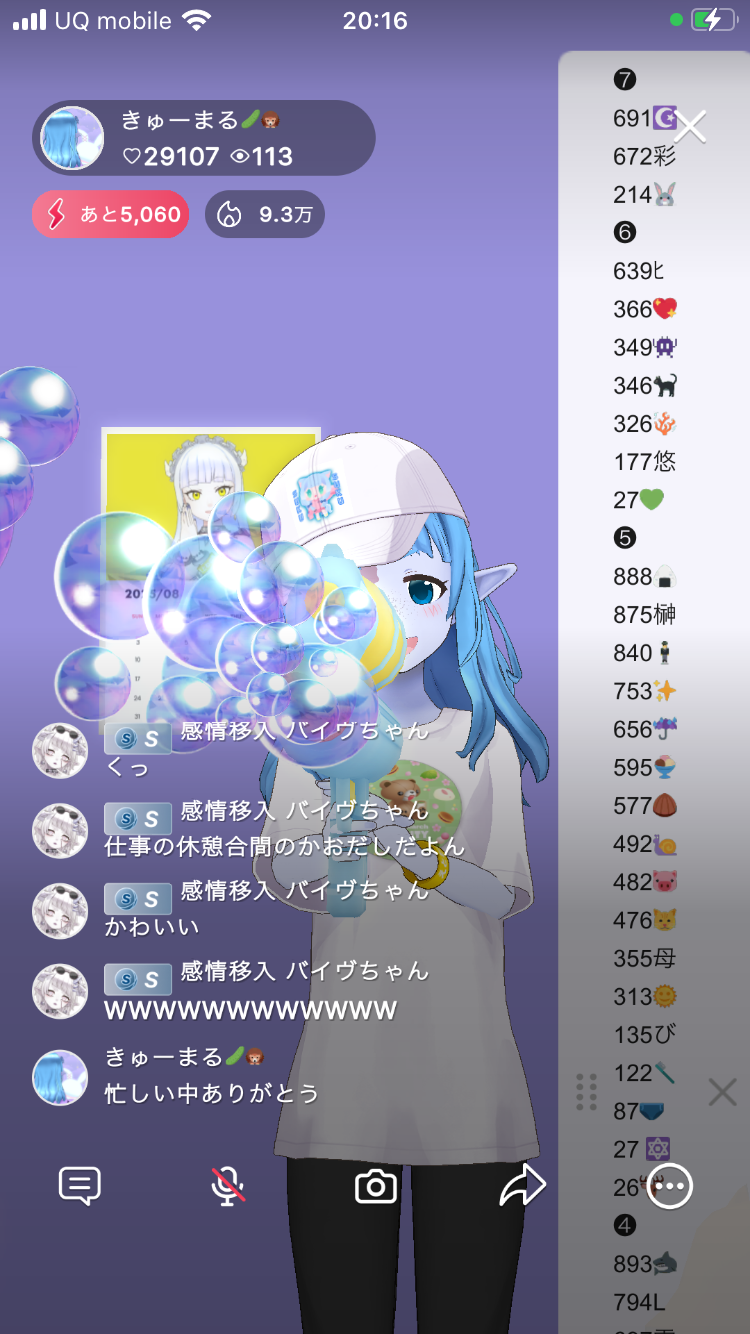Open きゅーまる avatar beside 忙しい中ありがとう
The height and width of the screenshot is (1334, 750).
point(60,1077)
